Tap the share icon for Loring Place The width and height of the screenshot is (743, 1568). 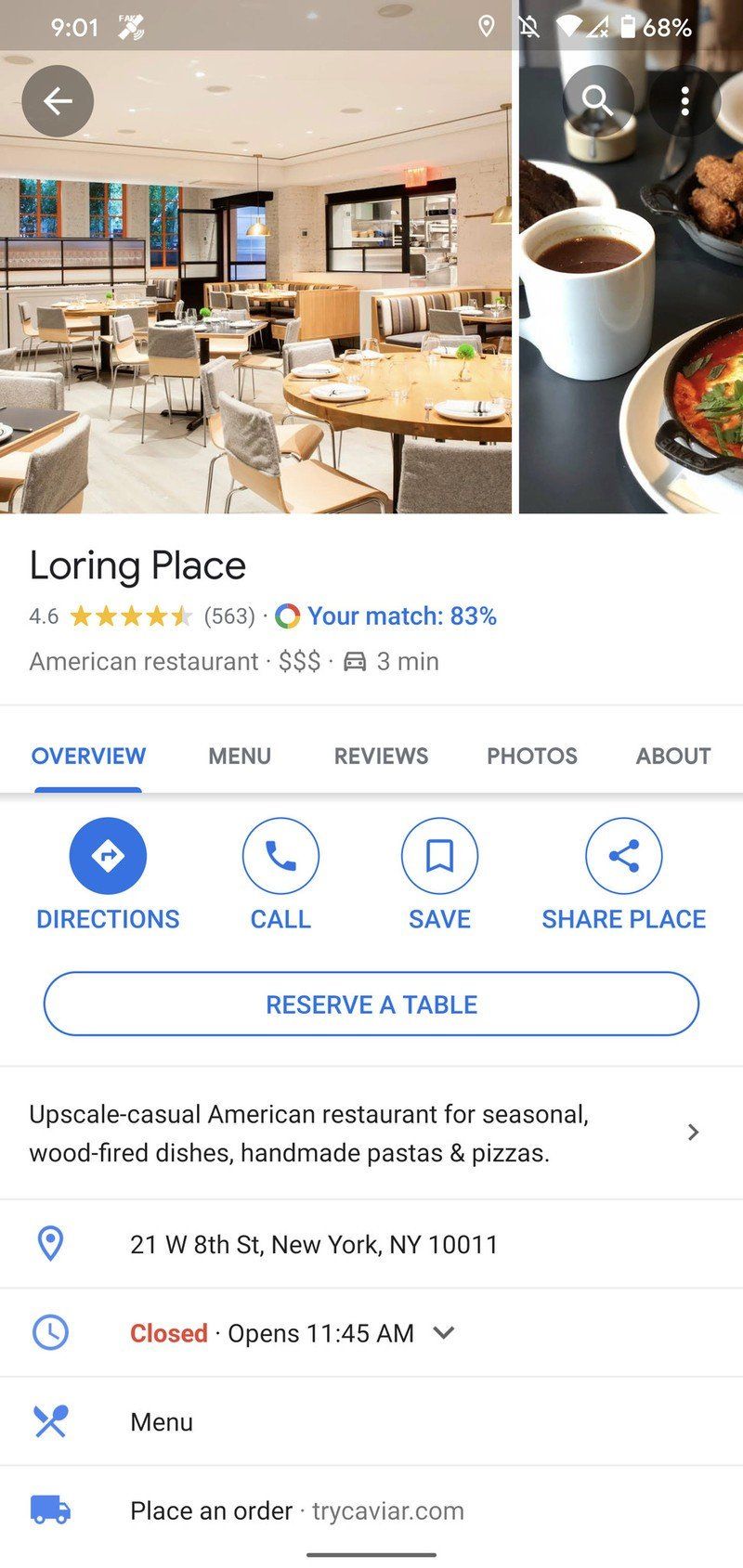coord(623,854)
